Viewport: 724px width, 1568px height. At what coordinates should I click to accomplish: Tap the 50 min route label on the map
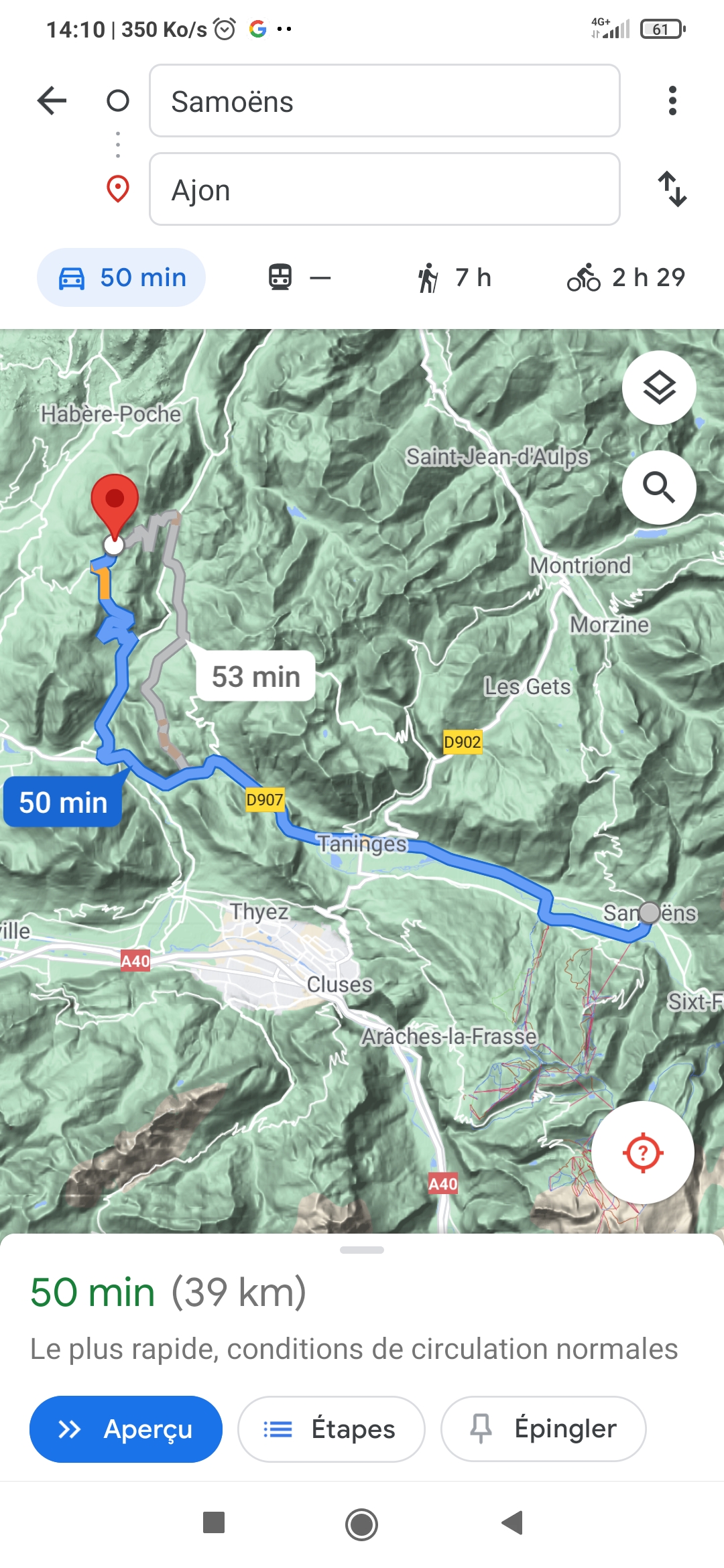pyautogui.click(x=63, y=802)
